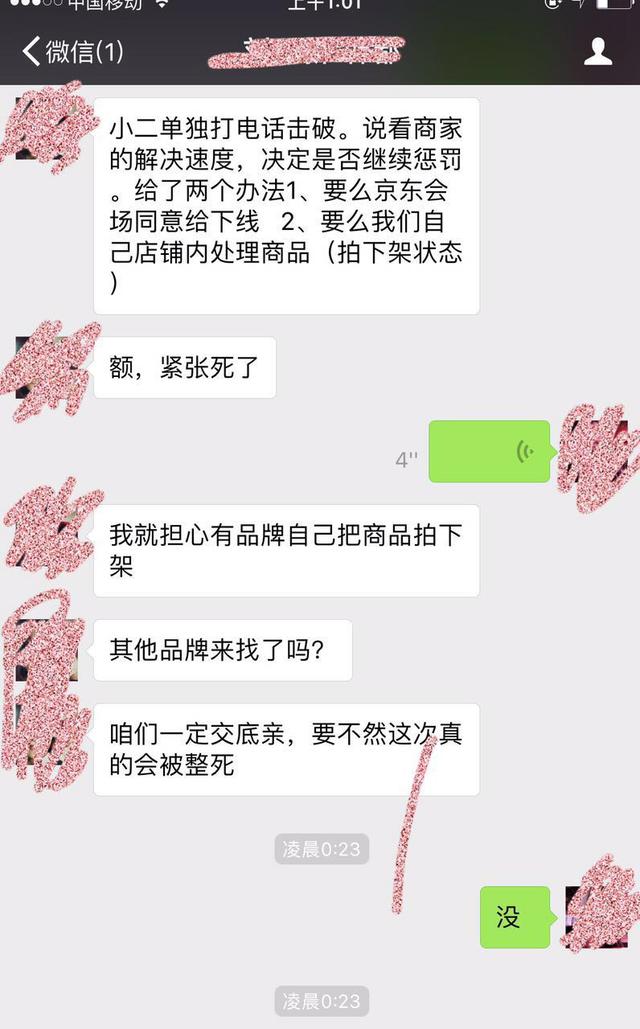Go back to the 微信 chat list
The image size is (640, 1029).
tap(72, 51)
